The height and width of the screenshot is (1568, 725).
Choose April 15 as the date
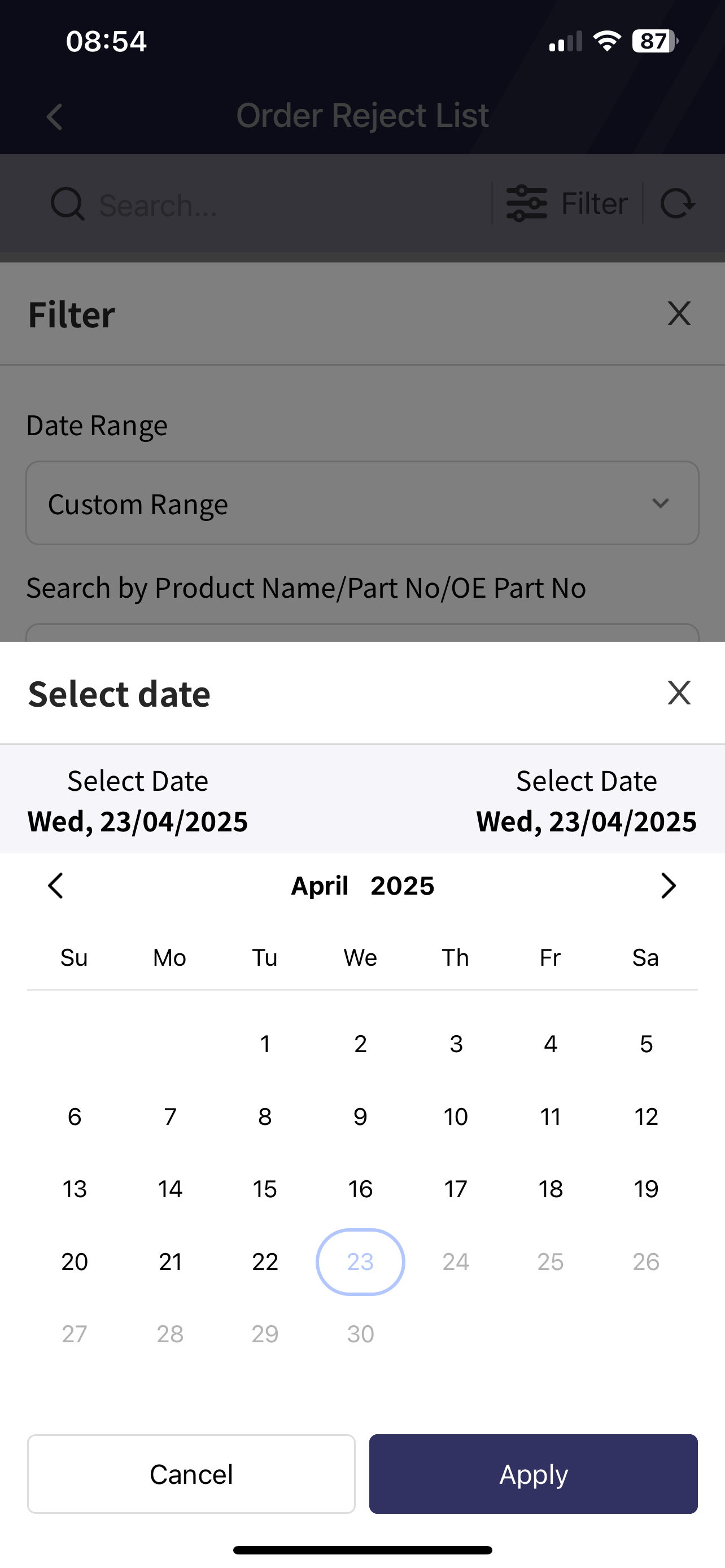point(265,1189)
